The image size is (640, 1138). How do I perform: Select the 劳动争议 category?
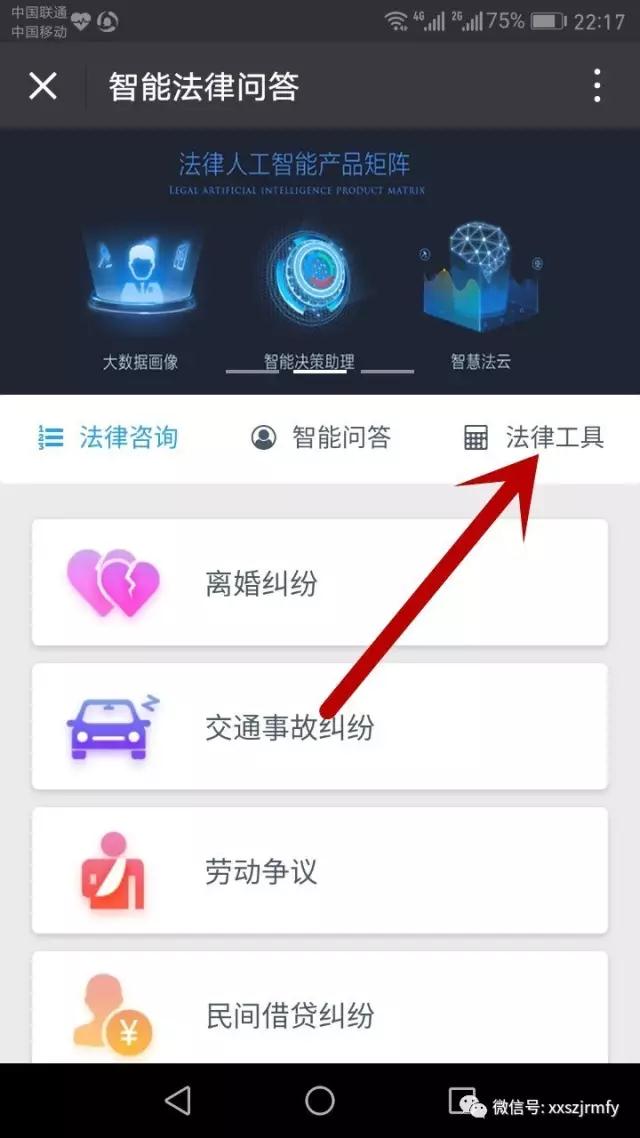tap(320, 871)
